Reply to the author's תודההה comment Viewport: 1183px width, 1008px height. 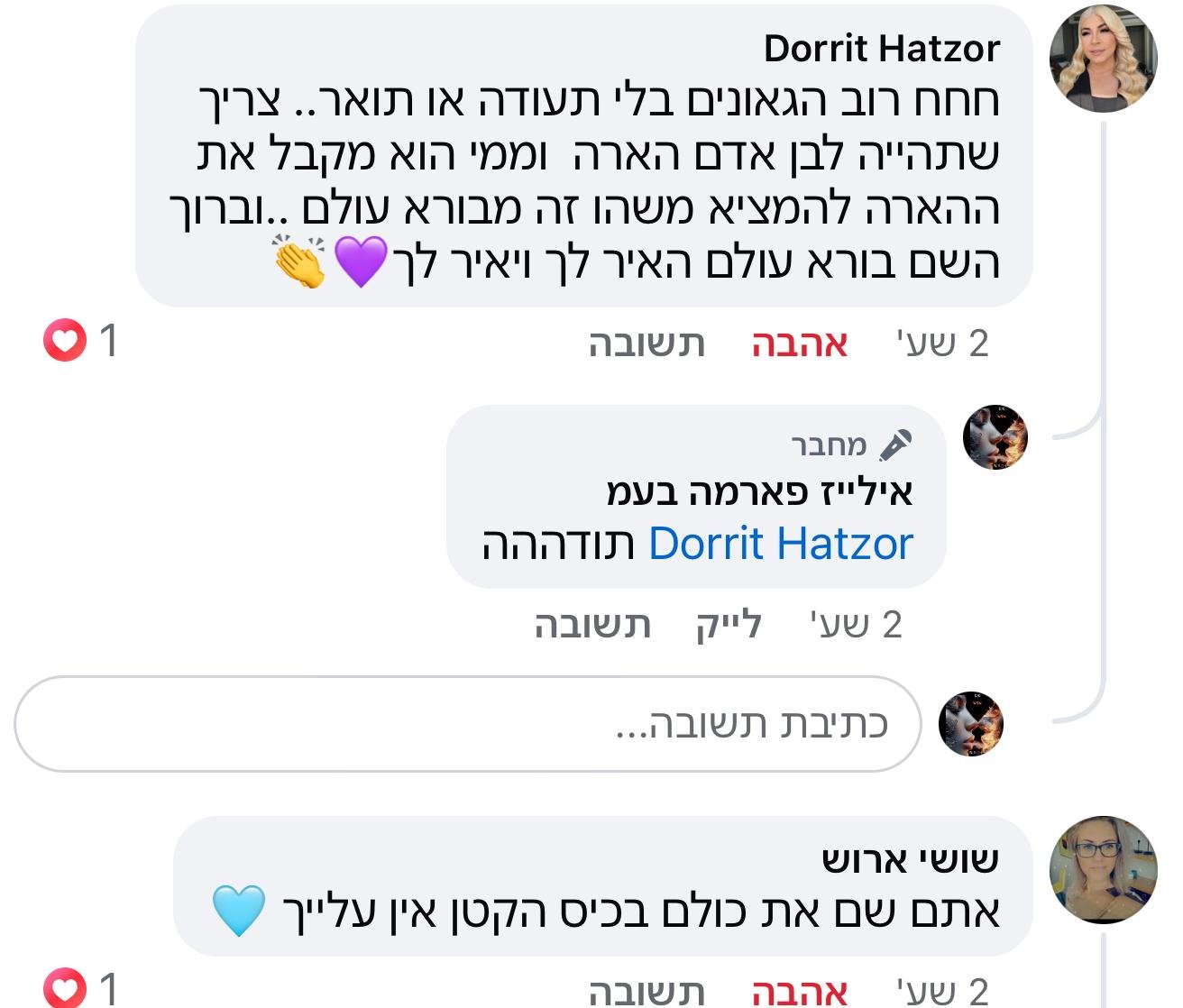click(x=592, y=624)
